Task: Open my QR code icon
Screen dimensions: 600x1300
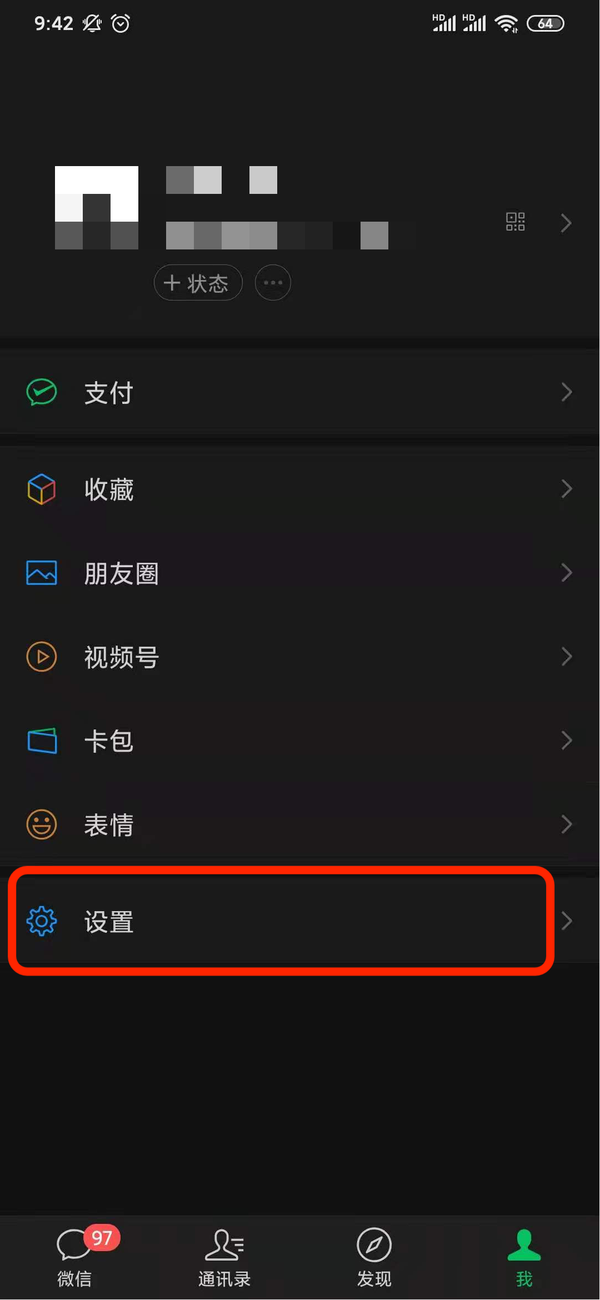Action: tap(515, 222)
